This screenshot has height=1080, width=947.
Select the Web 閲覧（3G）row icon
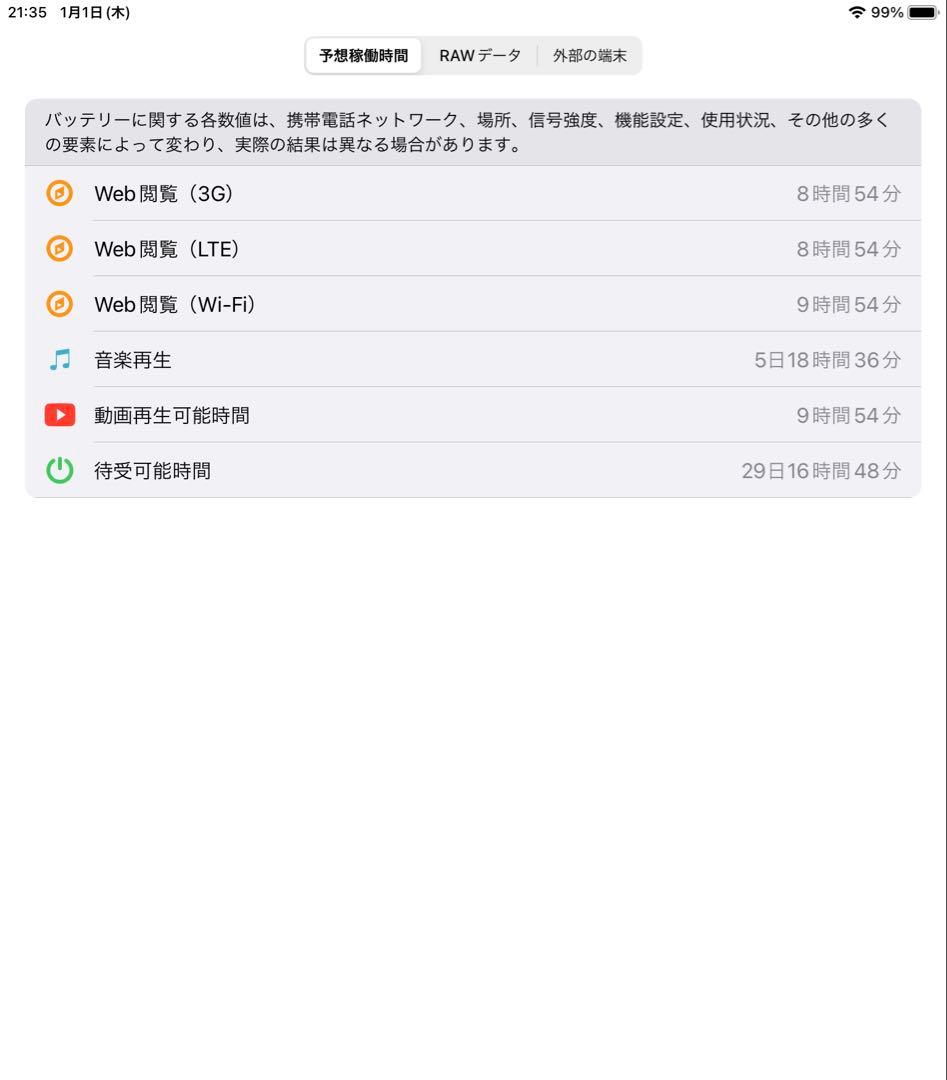click(59, 194)
